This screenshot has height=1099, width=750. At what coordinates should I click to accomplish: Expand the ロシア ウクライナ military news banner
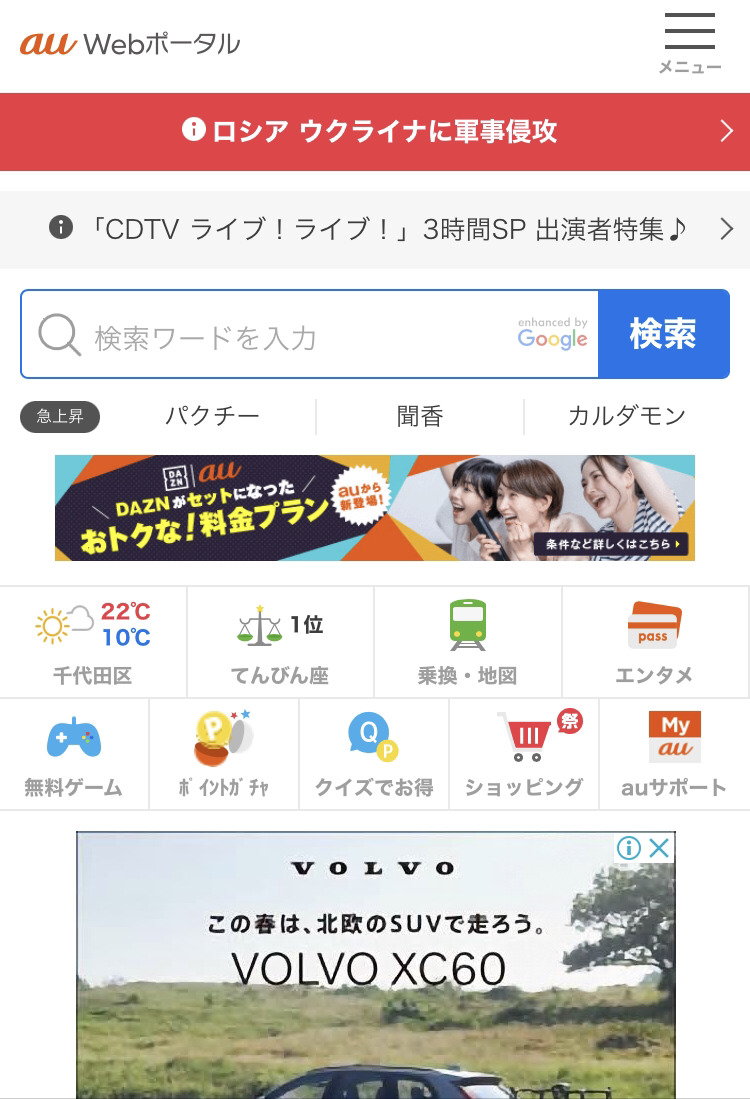coord(375,131)
